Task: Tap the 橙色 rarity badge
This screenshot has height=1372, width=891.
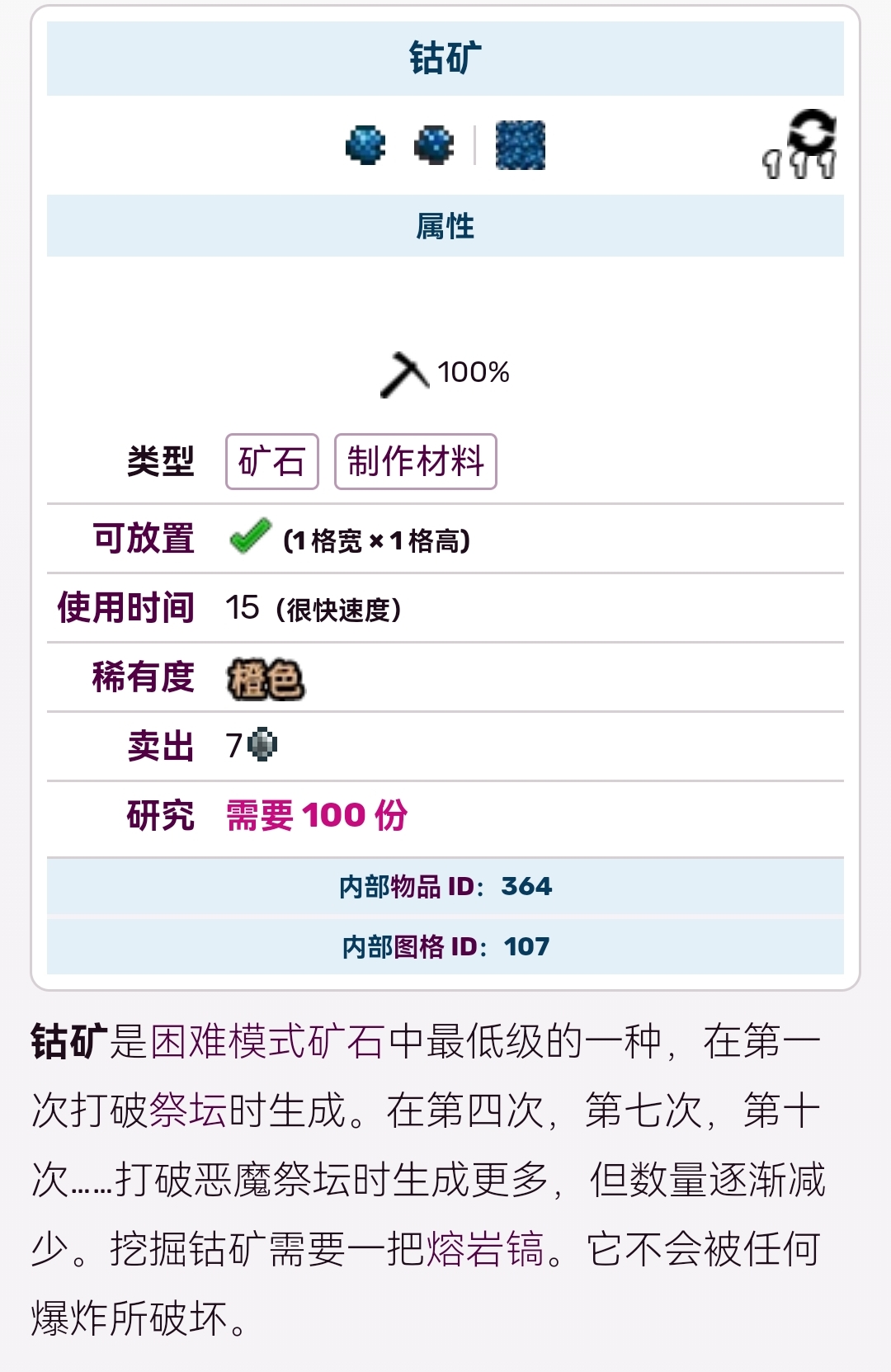Action: pyautogui.click(x=266, y=680)
